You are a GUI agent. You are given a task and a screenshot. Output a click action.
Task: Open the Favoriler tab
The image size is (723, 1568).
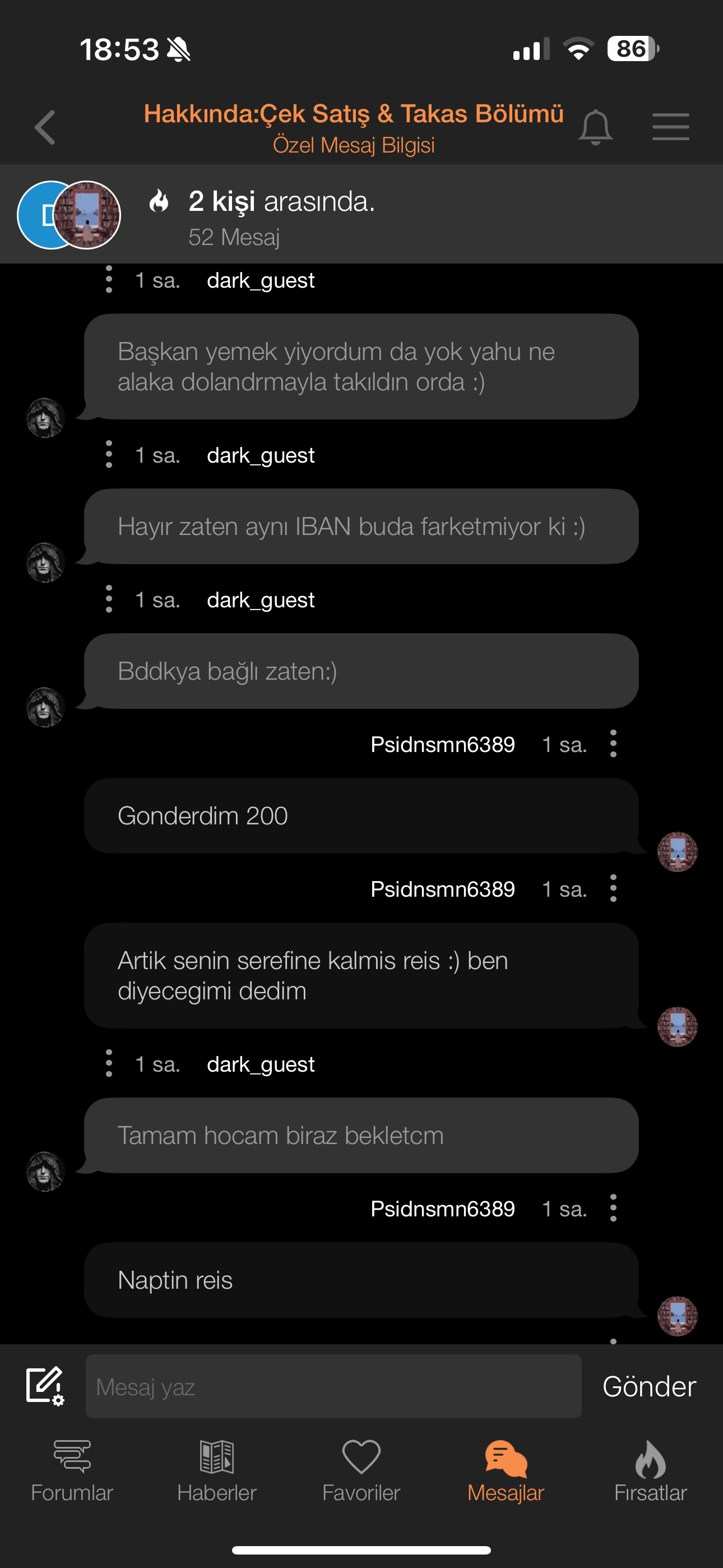point(361,1471)
